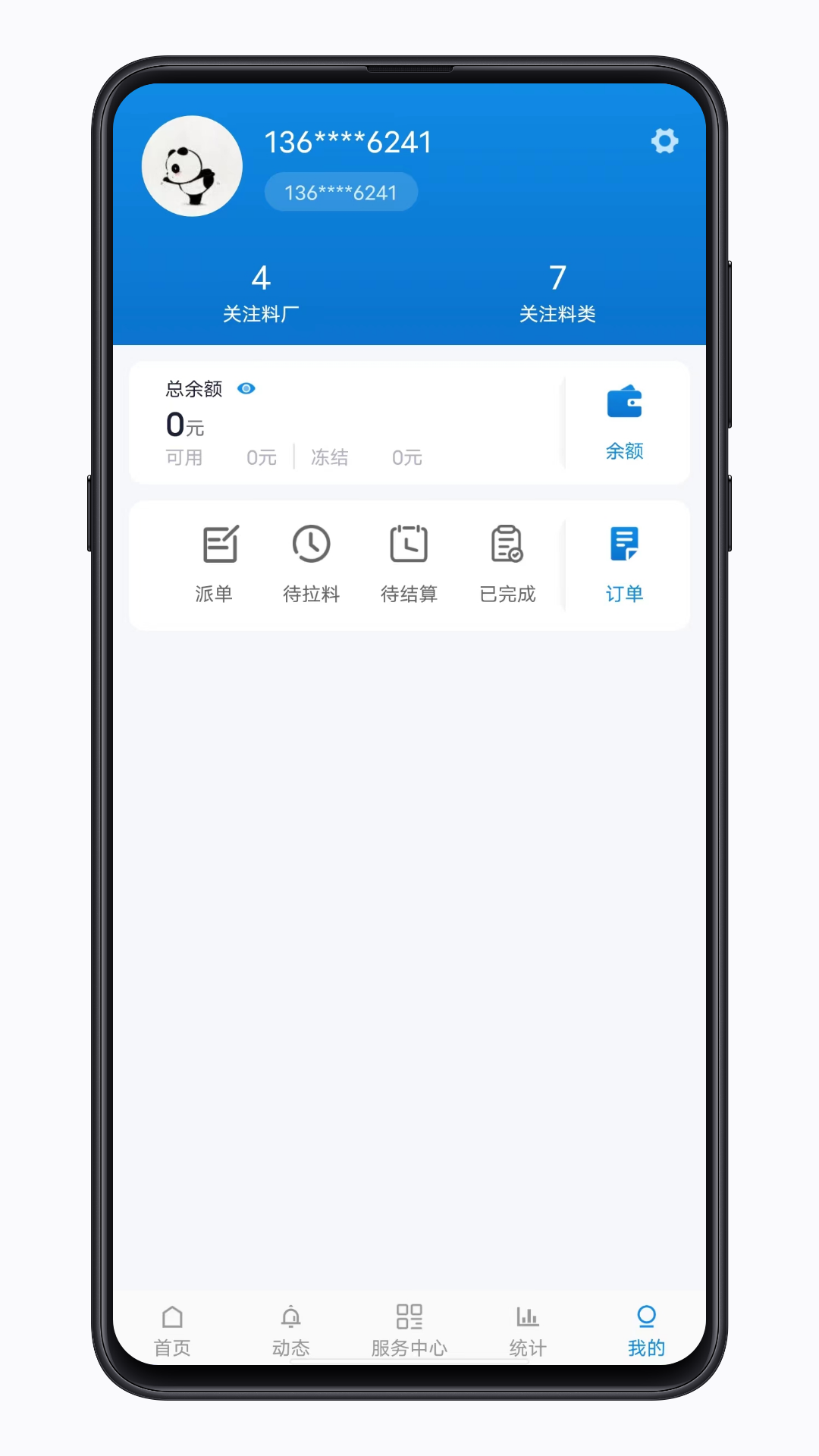Reveal frozen balance by tapping eye toggle
This screenshot has height=1456, width=819.
coord(246,389)
